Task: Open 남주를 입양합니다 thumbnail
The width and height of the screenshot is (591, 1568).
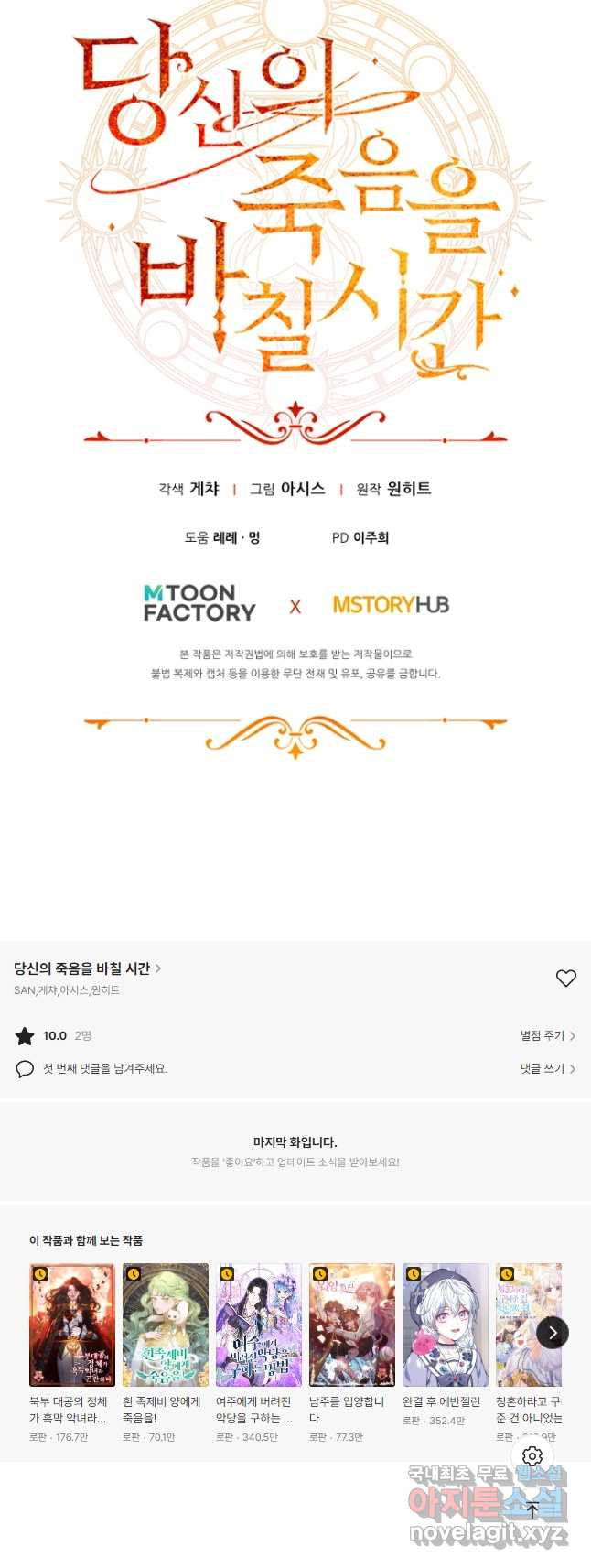Action: click(352, 1325)
